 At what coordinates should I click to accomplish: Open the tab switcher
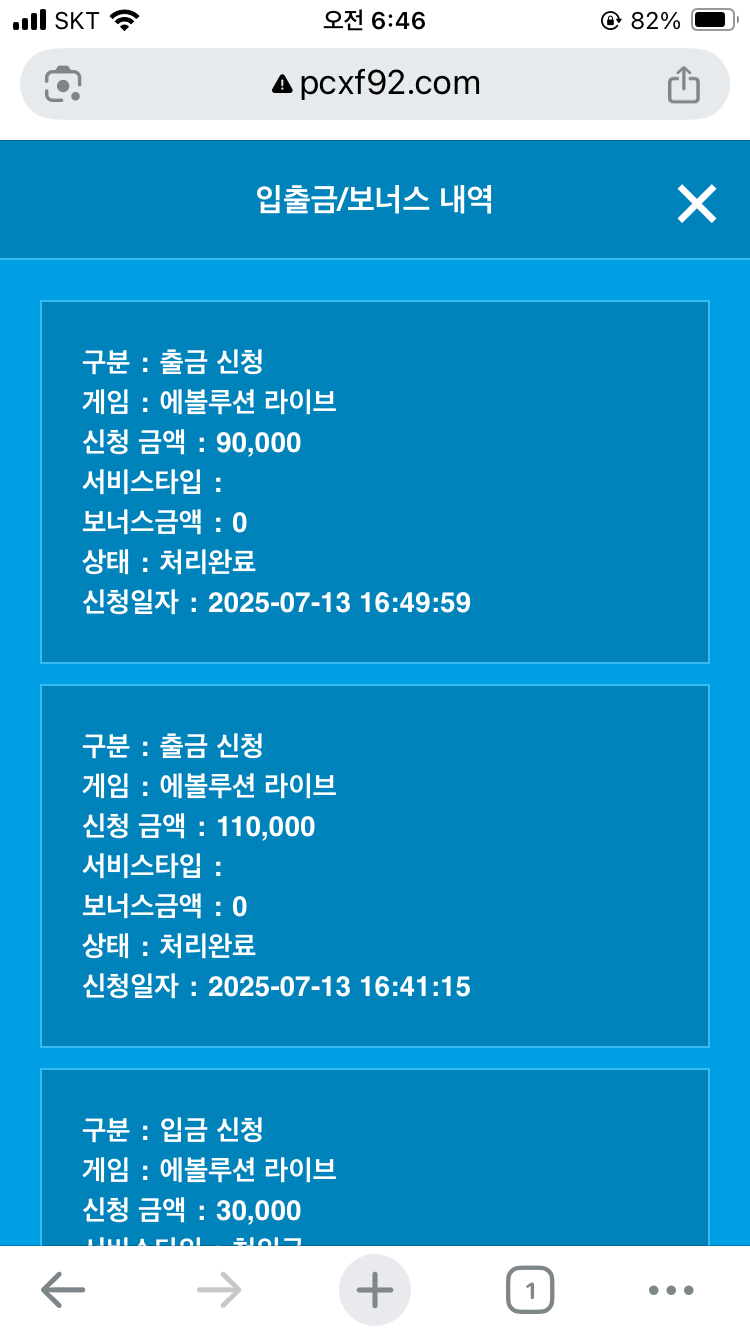coord(530,1291)
